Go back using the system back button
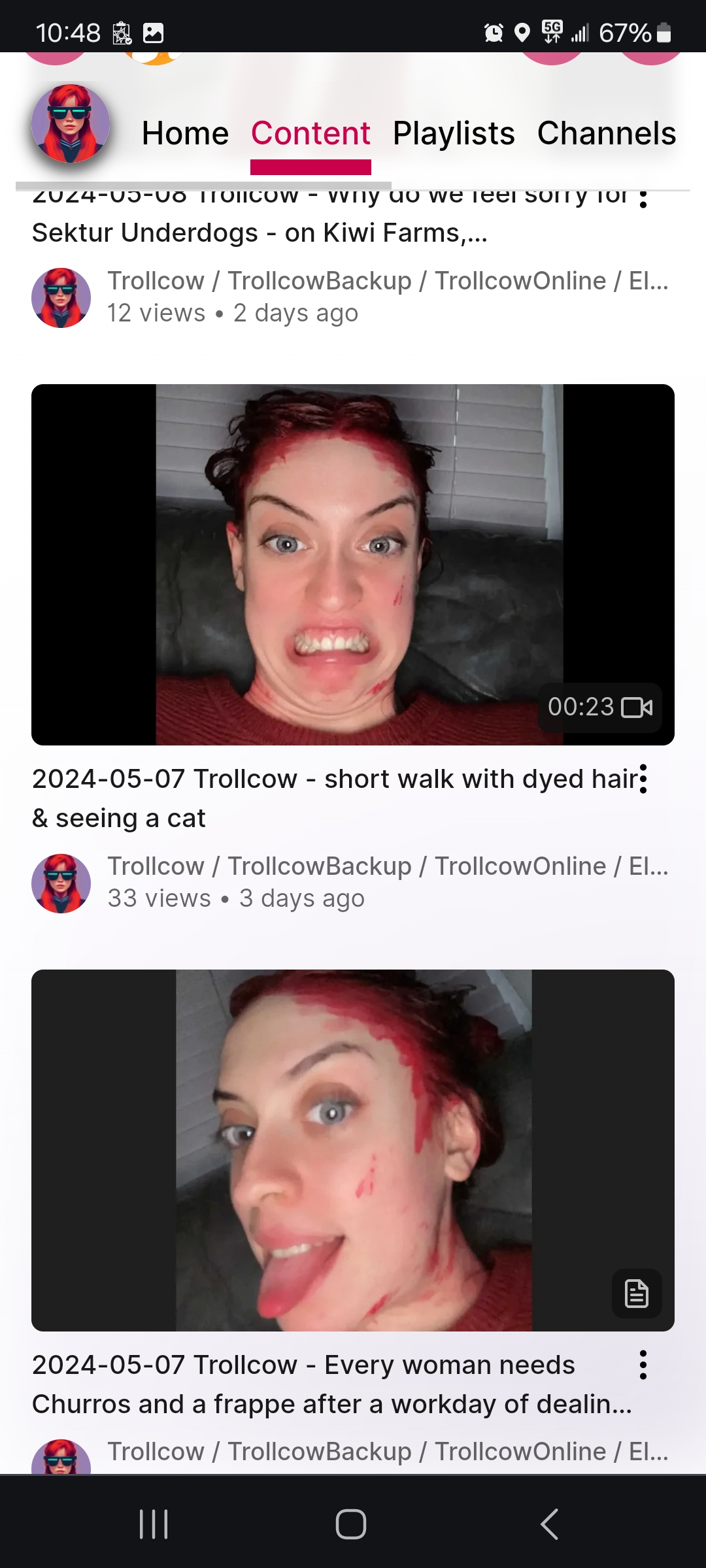The image size is (706, 1568). (x=550, y=1524)
